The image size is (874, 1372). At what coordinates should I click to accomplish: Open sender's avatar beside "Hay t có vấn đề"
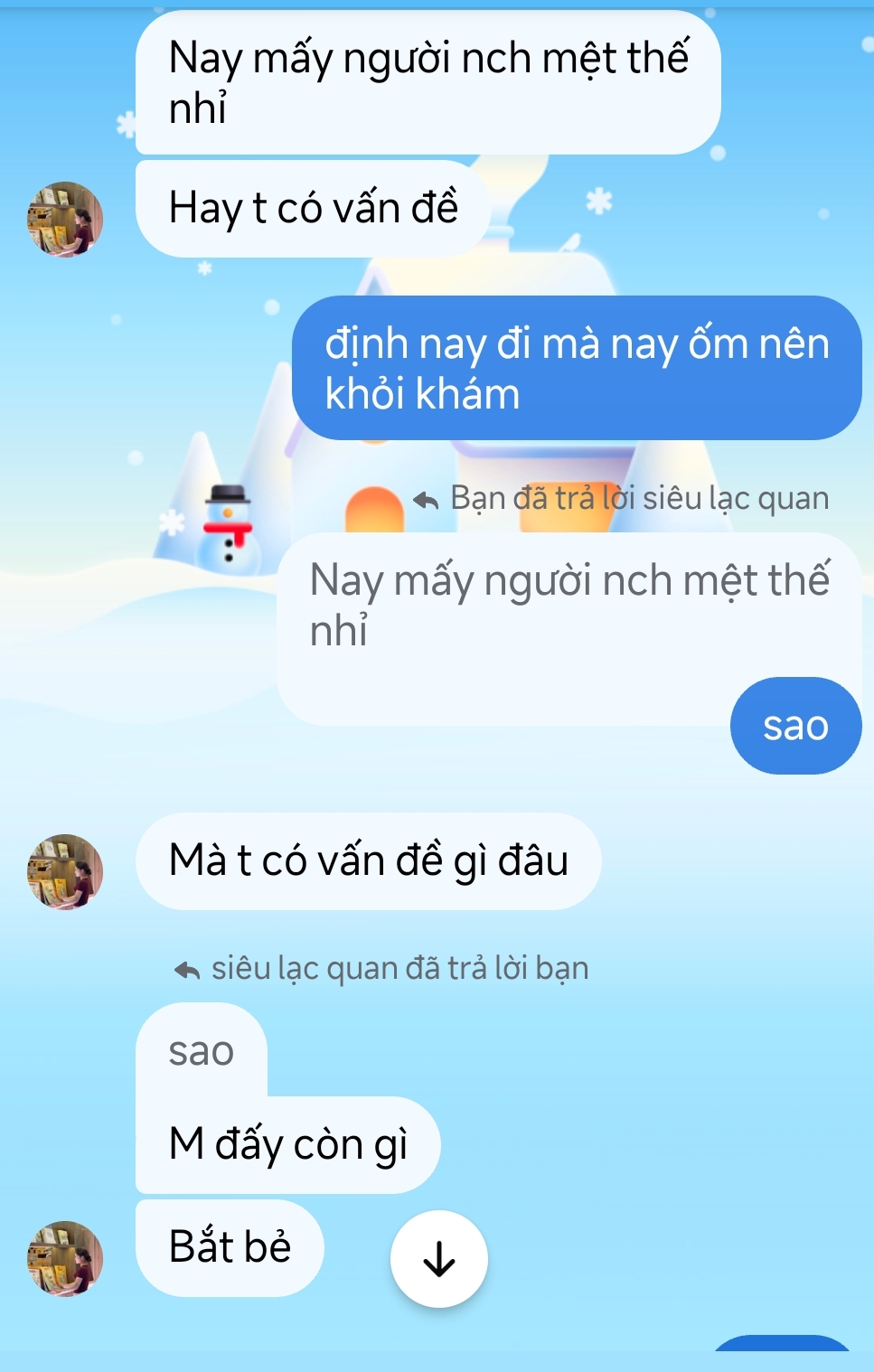[64, 219]
